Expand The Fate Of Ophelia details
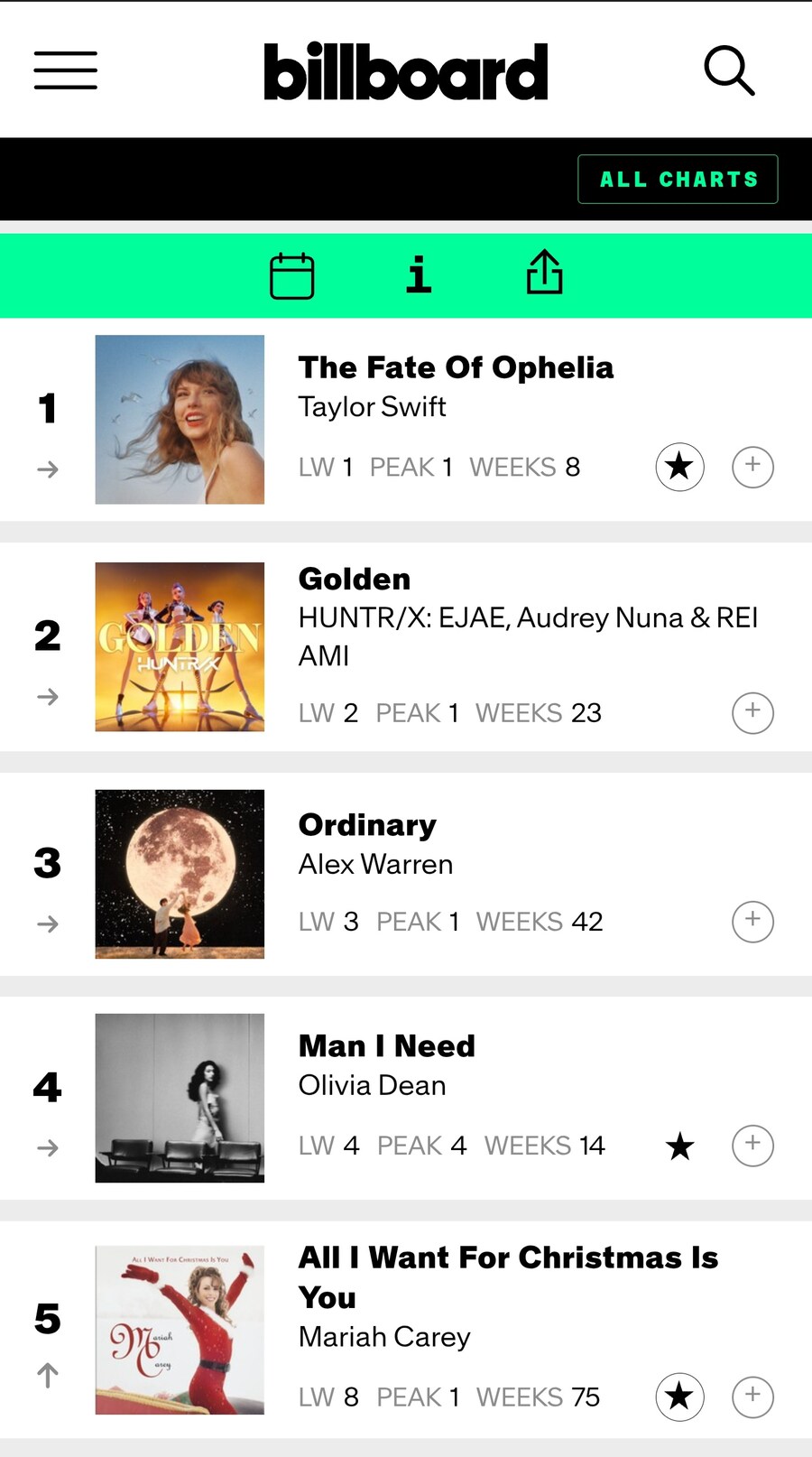 pyautogui.click(x=752, y=467)
